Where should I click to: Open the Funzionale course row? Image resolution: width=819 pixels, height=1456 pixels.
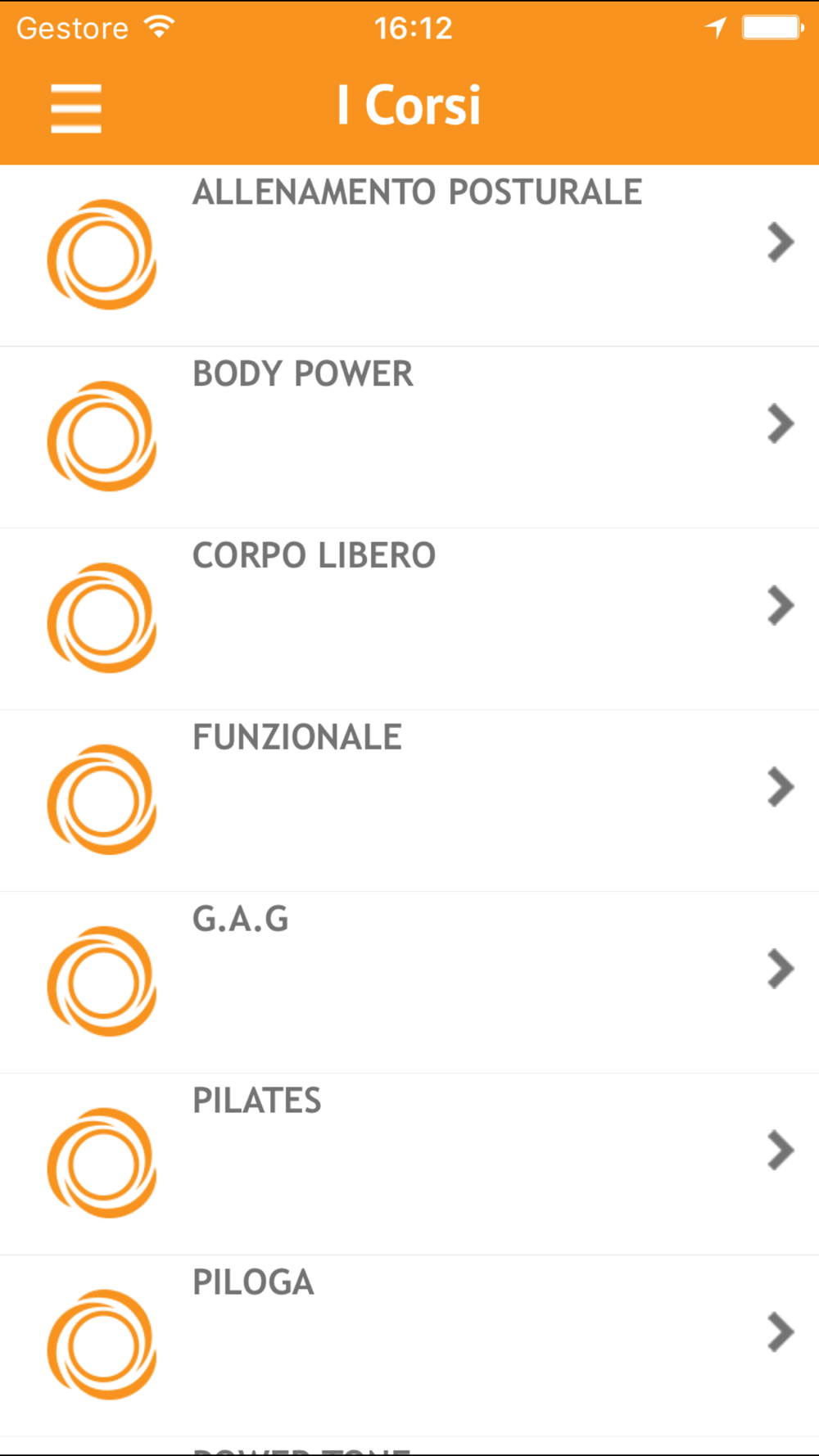[409, 801]
